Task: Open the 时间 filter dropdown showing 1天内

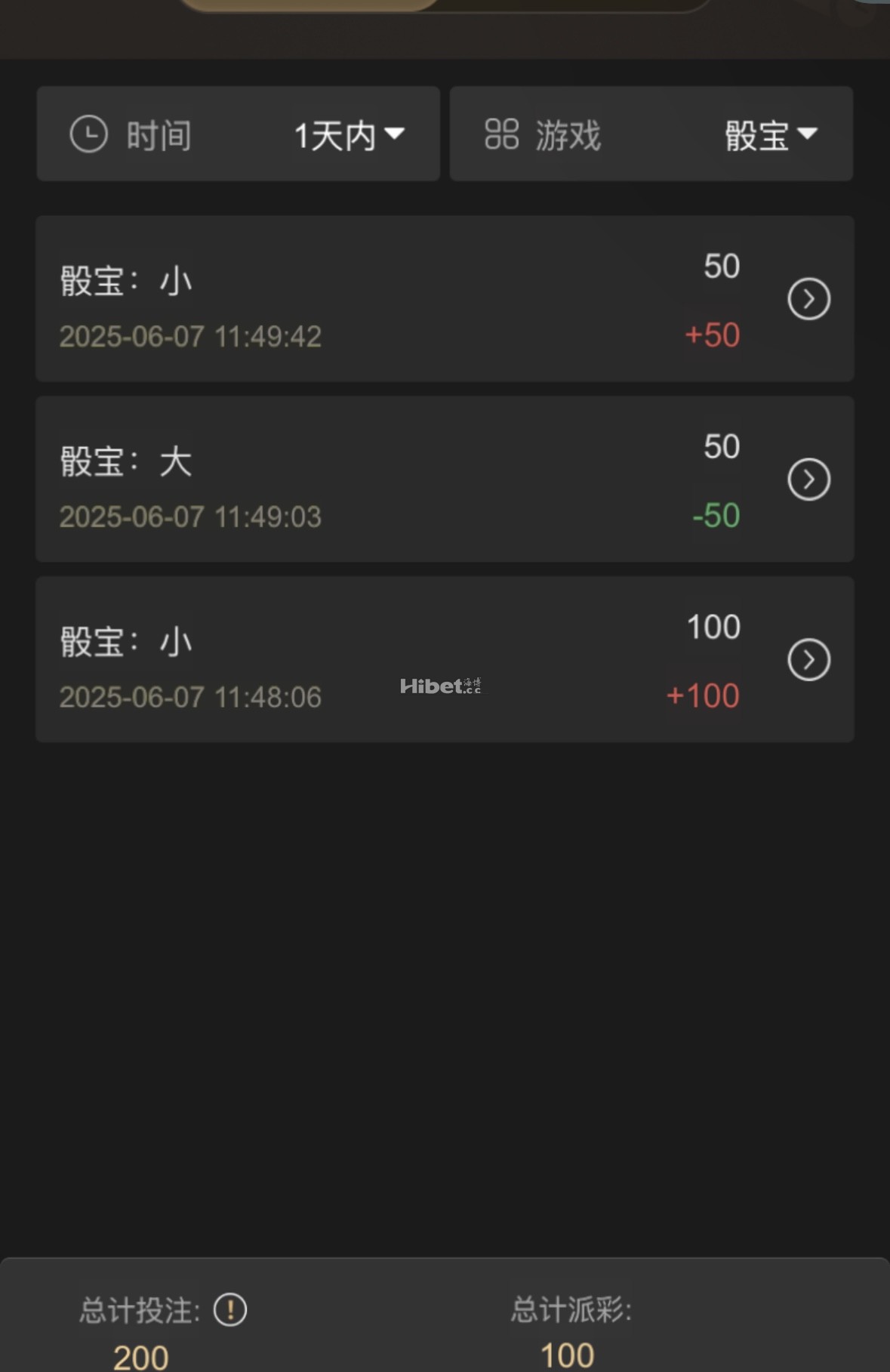Action: (348, 135)
